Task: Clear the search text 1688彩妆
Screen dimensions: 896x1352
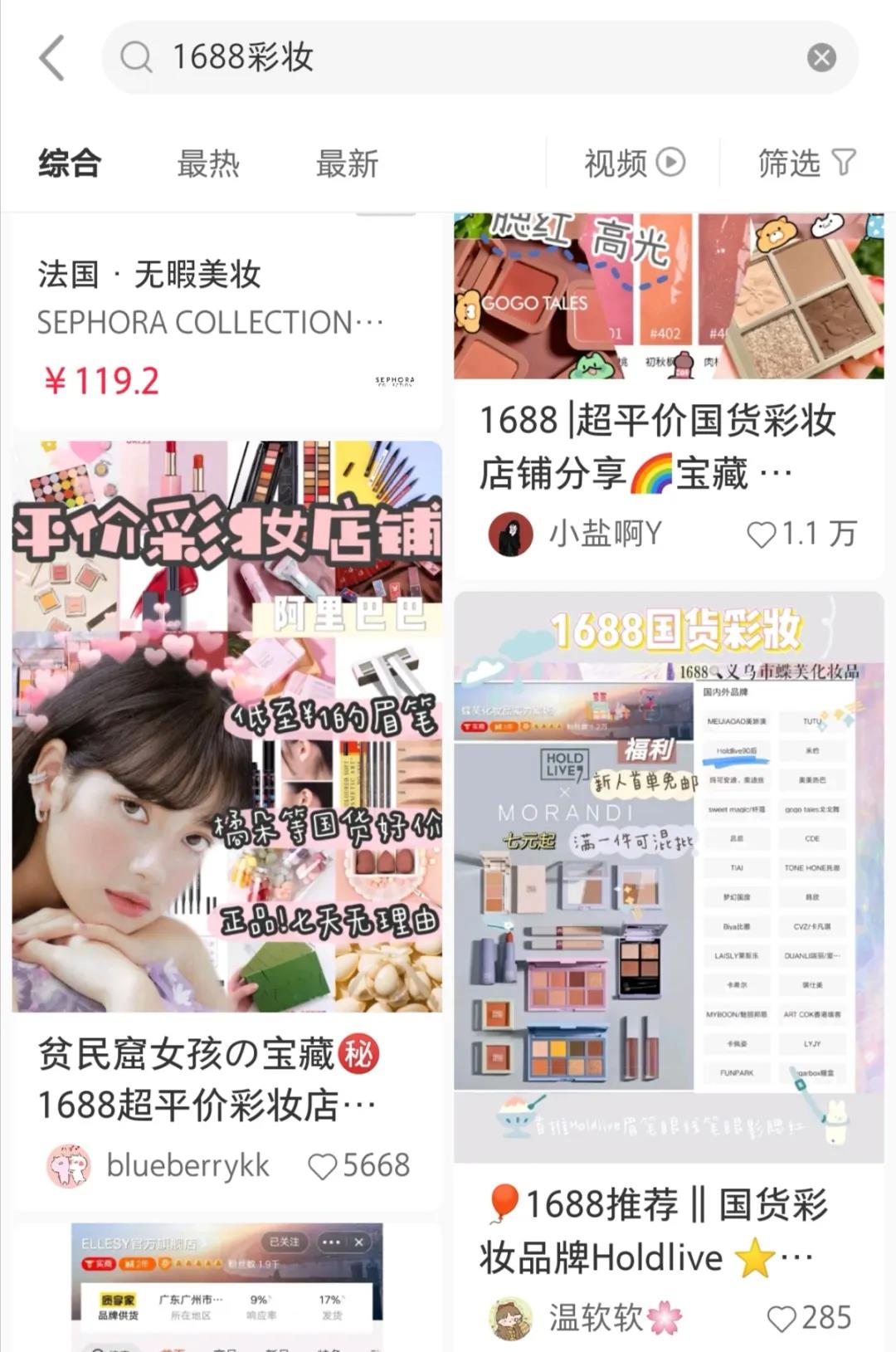Action: pos(821,58)
